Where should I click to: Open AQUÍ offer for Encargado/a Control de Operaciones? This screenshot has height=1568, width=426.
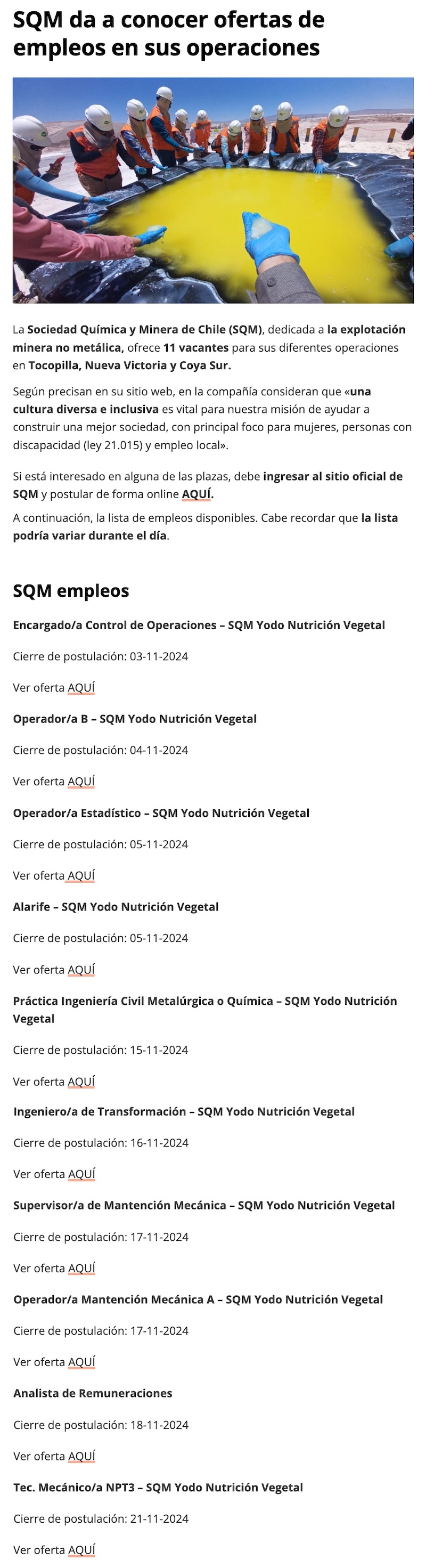point(81,687)
